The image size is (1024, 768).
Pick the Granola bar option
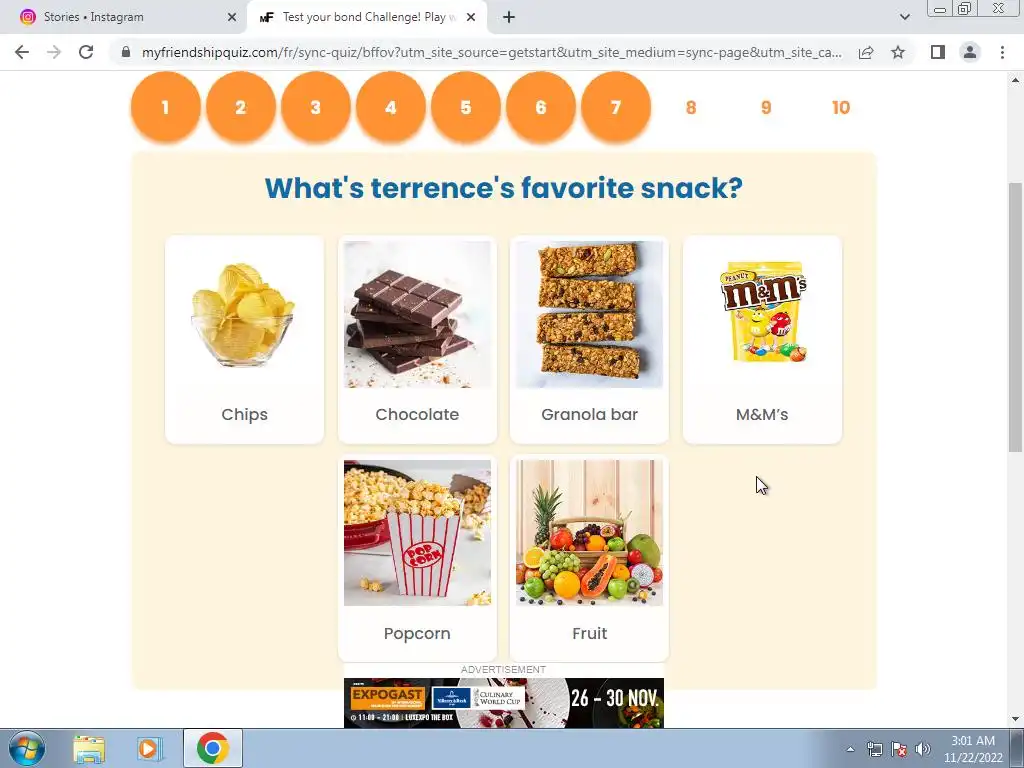point(589,339)
